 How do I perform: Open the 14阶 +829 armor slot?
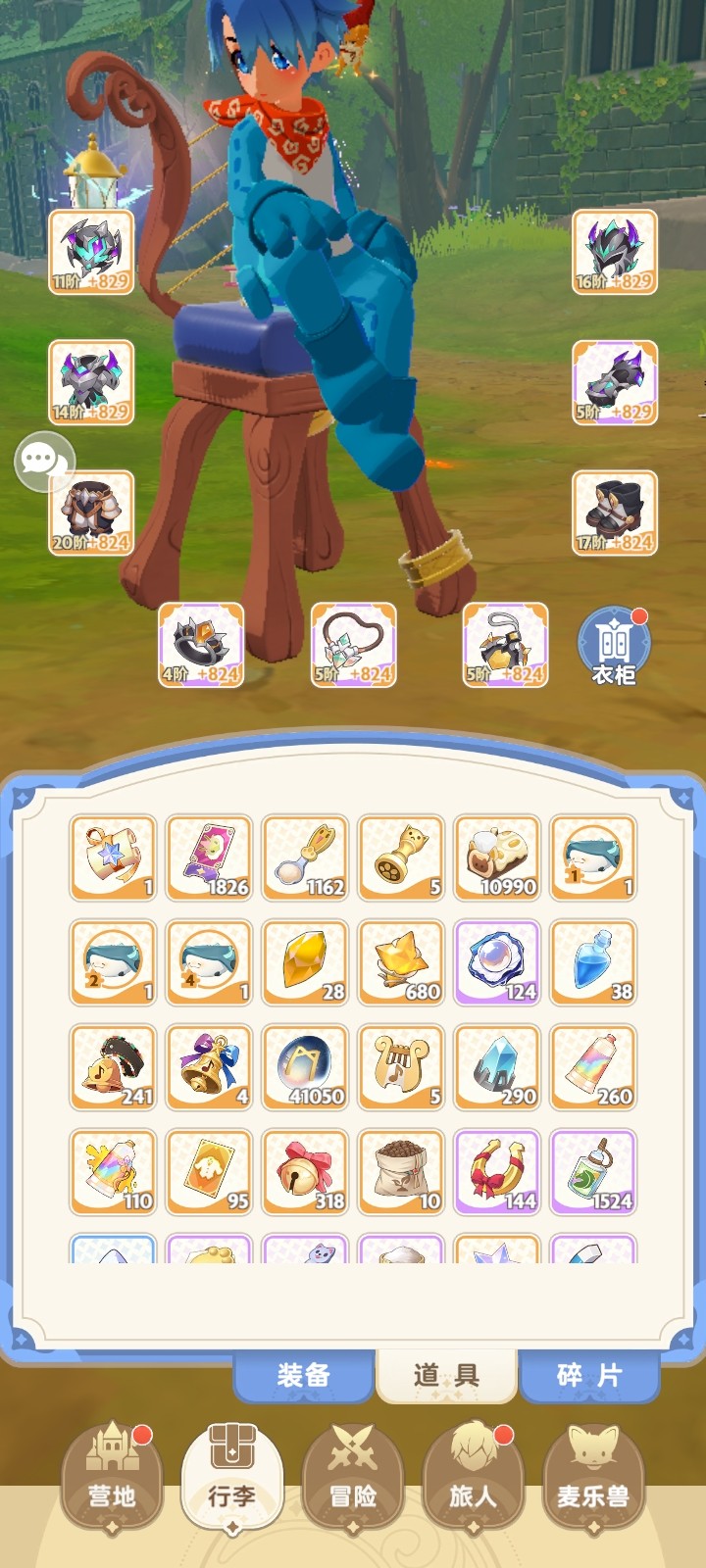pyautogui.click(x=91, y=382)
